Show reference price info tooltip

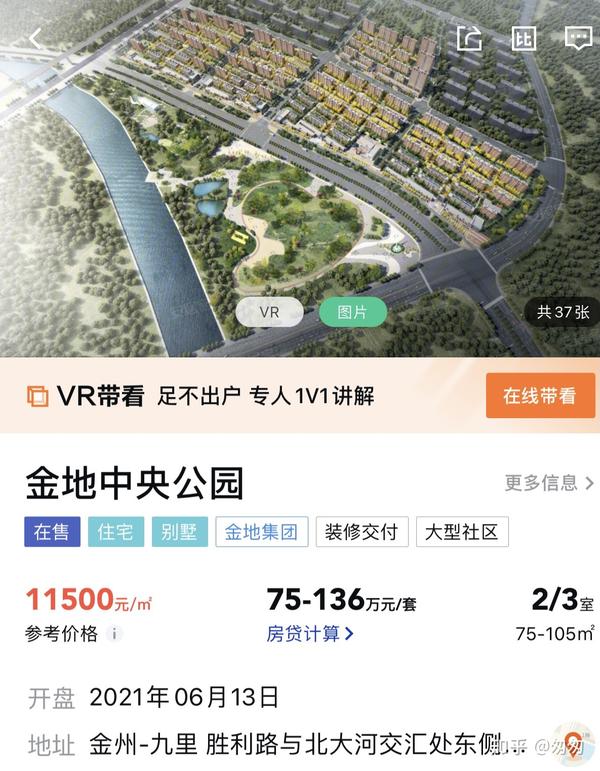(114, 633)
